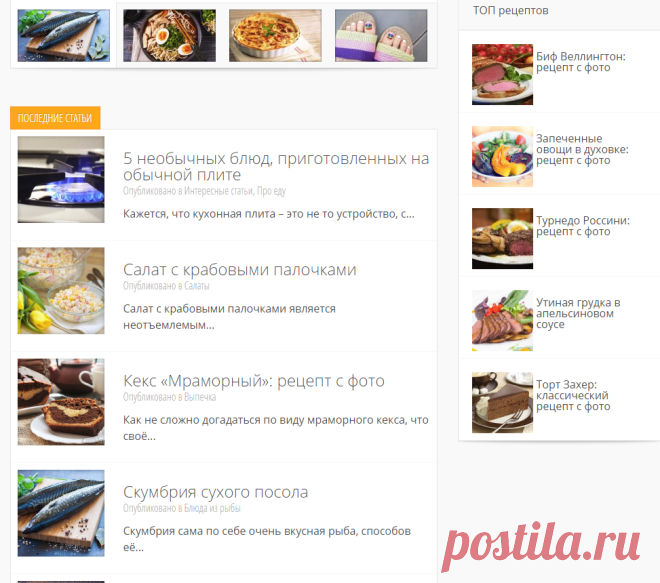Open top recipe 'Утиная грудка в апельсиновом соусе'
The height and width of the screenshot is (583, 660).
pos(578,314)
